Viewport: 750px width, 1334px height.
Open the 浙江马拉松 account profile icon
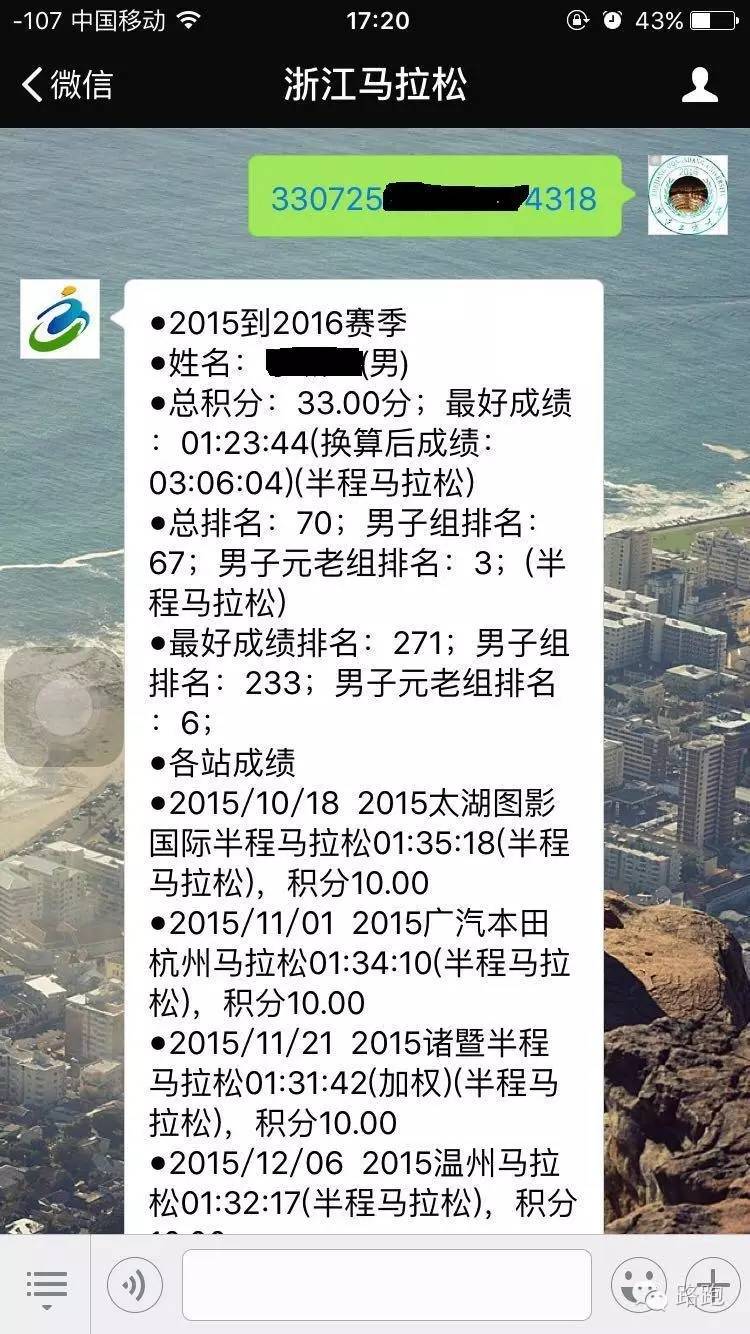[699, 85]
